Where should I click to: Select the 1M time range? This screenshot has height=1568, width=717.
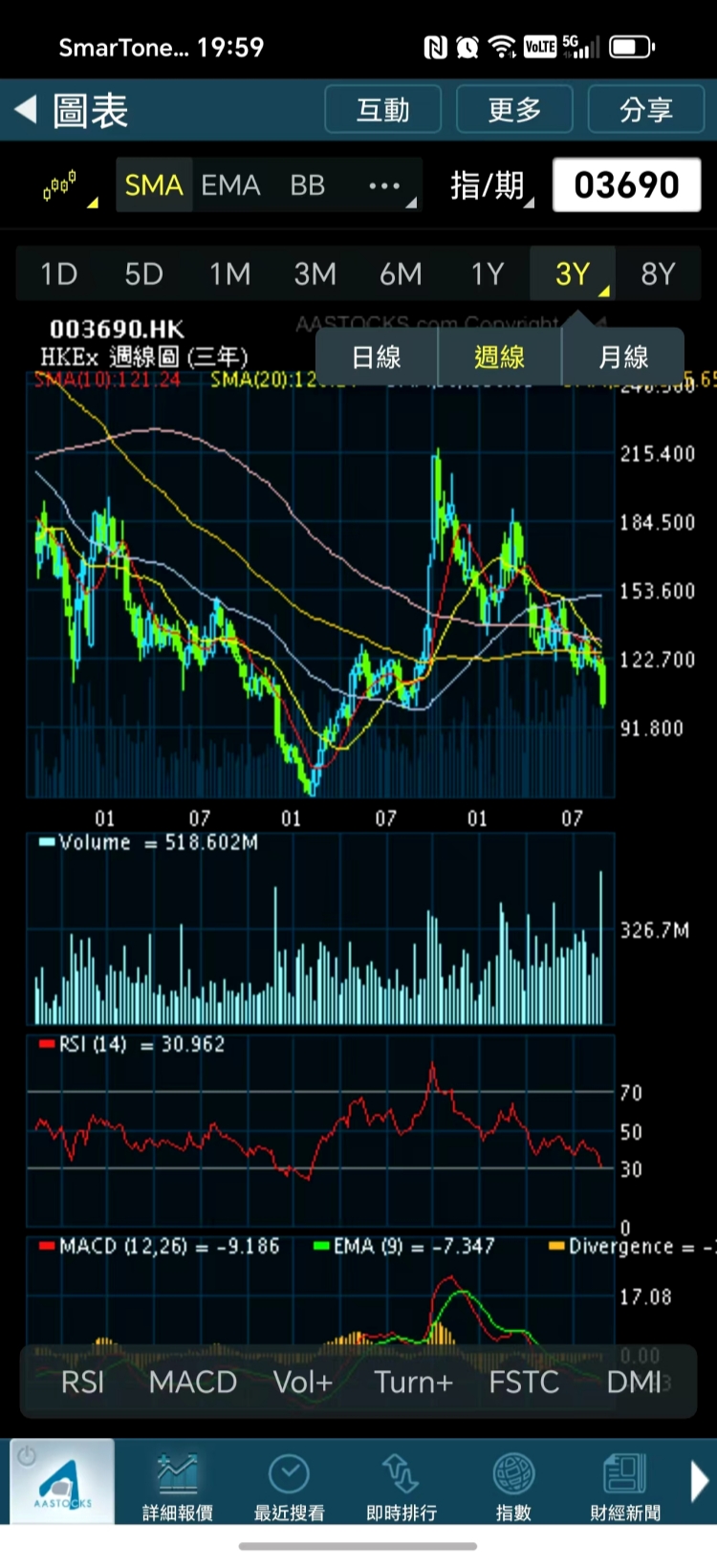tap(229, 274)
